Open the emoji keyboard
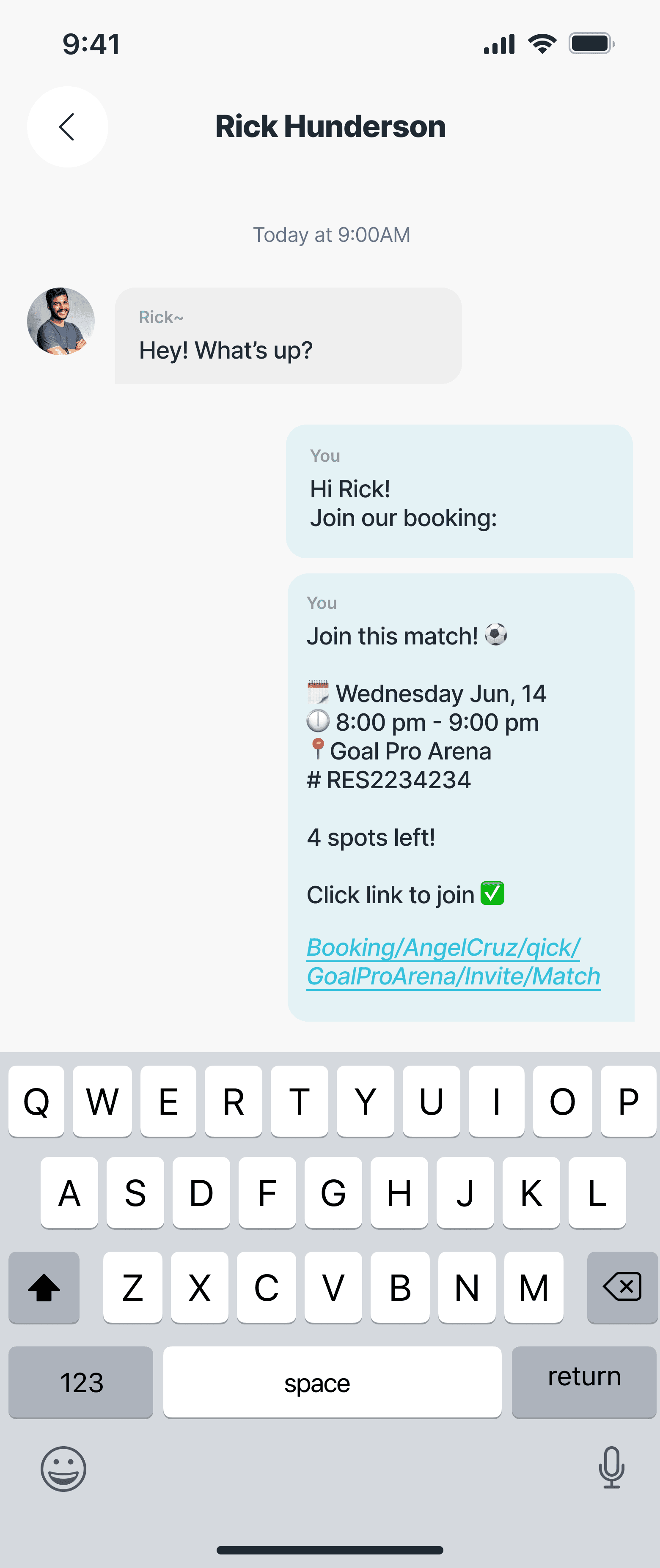Viewport: 660px width, 1568px height. (63, 1468)
